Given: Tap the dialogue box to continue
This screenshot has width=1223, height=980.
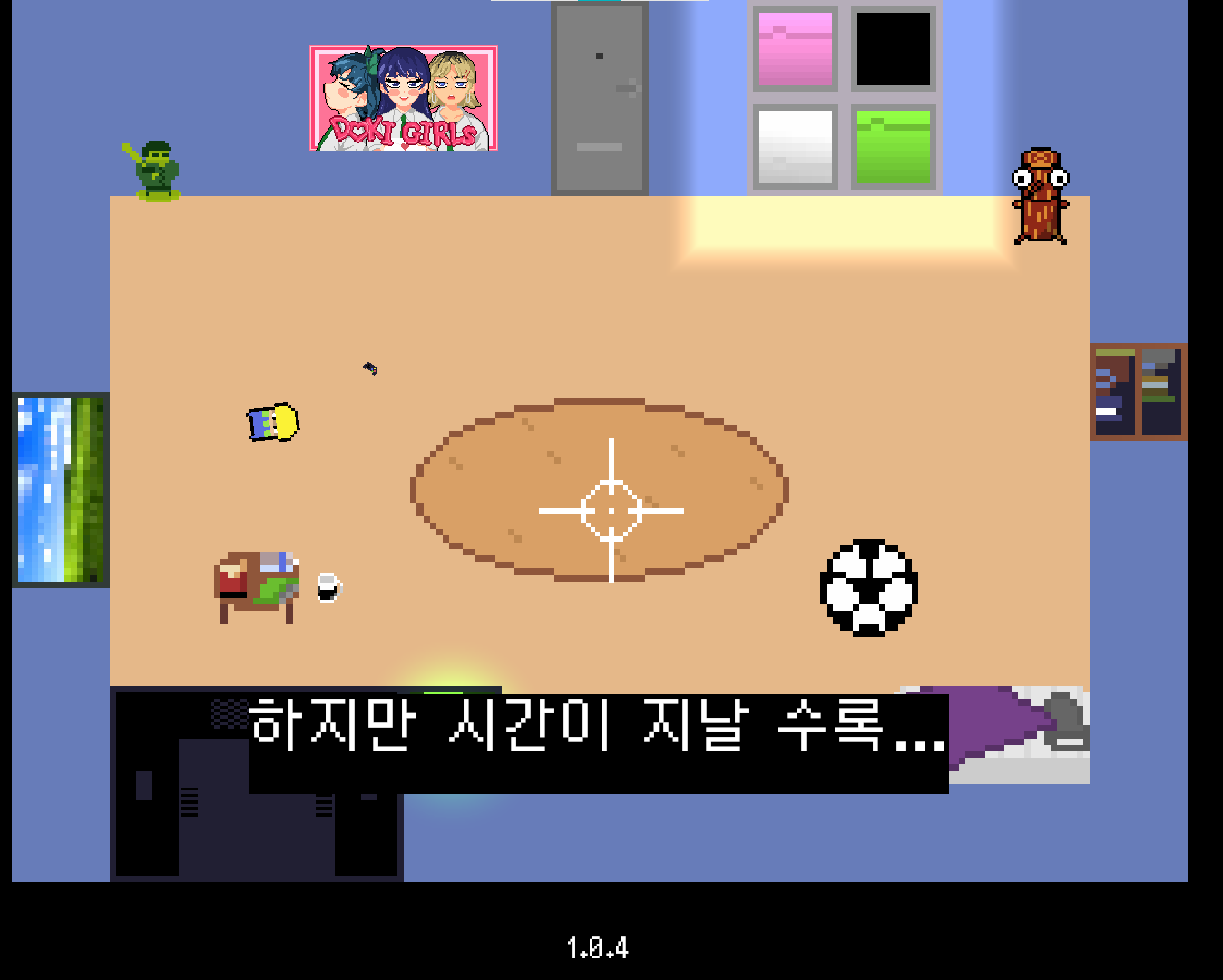Looking at the screenshot, I should pyautogui.click(x=599, y=743).
